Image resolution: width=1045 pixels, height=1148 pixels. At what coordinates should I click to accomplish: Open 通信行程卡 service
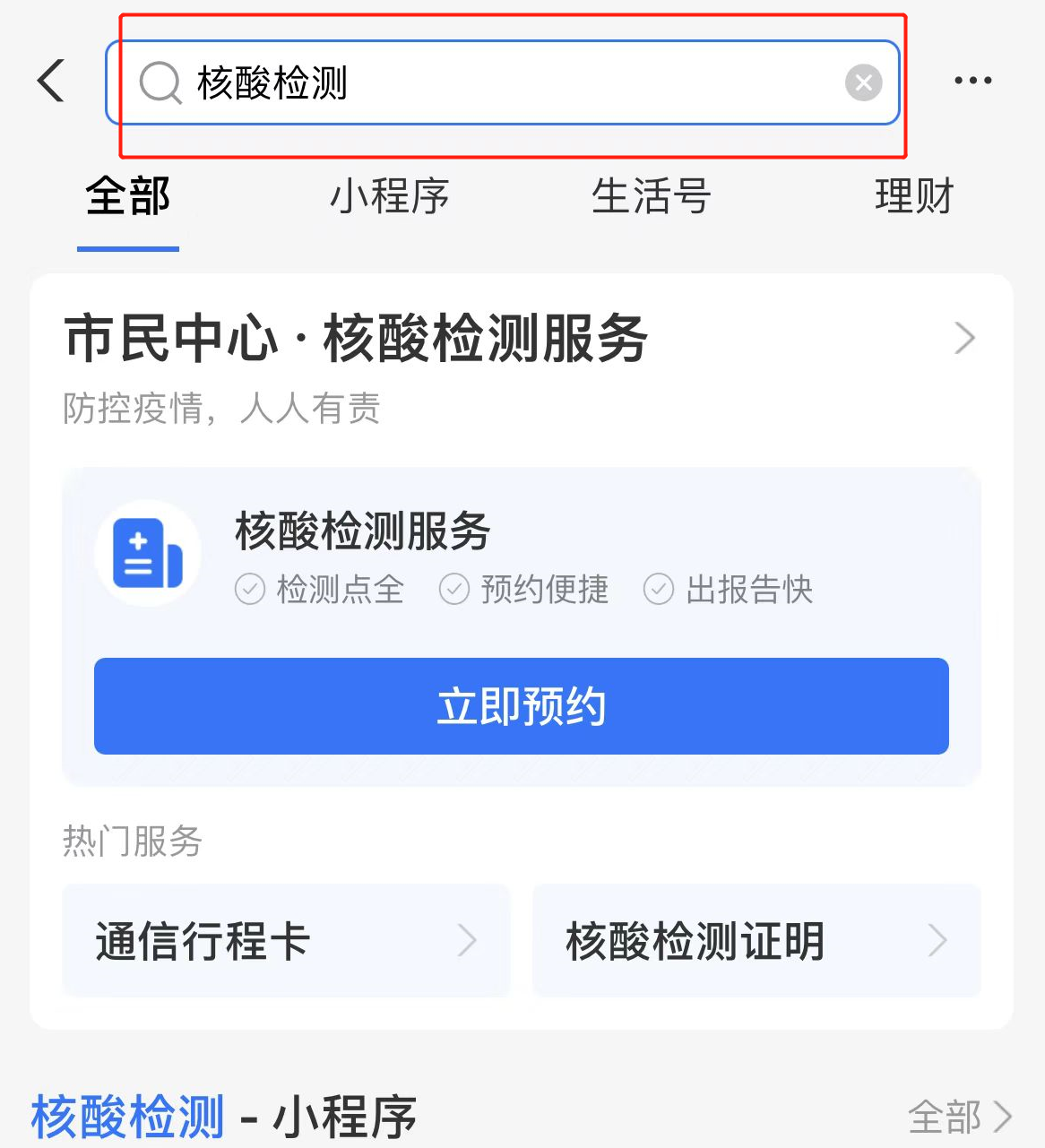[286, 941]
